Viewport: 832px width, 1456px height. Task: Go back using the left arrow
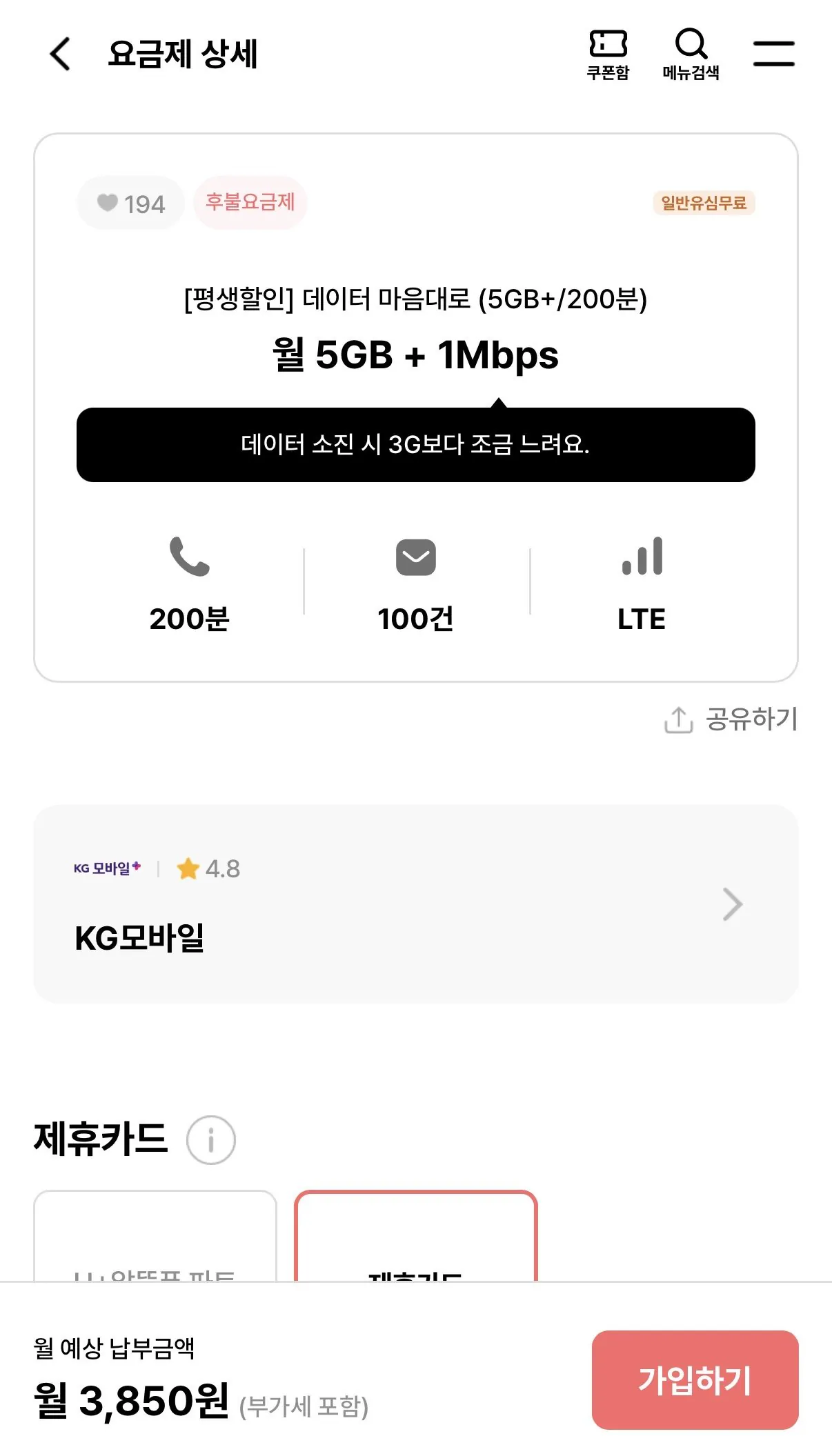click(59, 54)
